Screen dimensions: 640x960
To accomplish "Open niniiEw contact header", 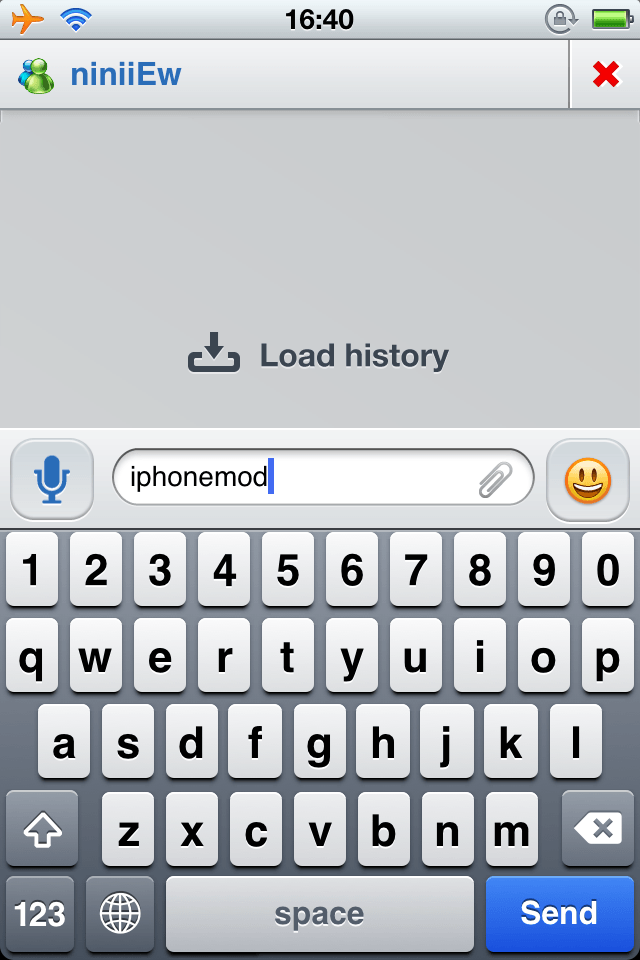I will pyautogui.click(x=125, y=75).
